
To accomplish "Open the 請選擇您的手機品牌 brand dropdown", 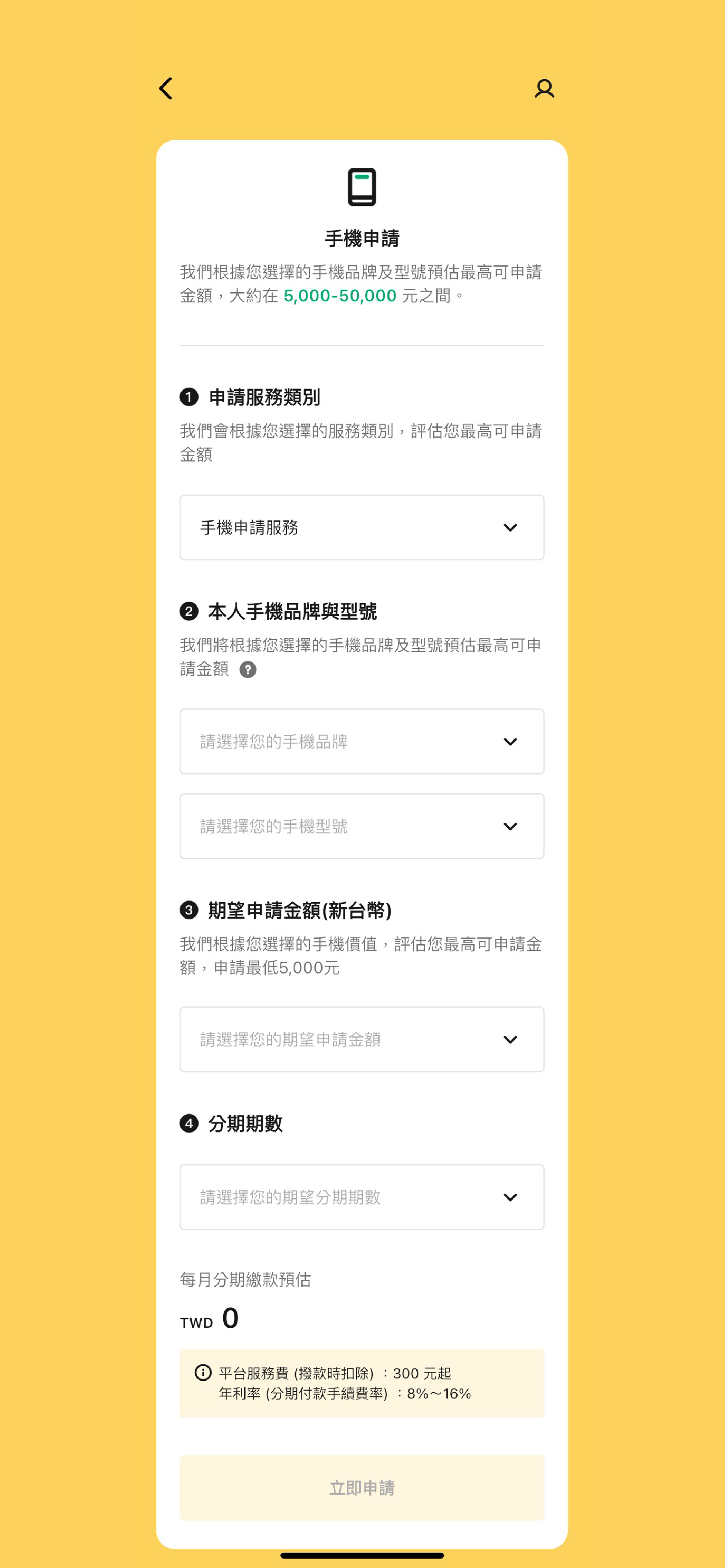I will pos(362,741).
